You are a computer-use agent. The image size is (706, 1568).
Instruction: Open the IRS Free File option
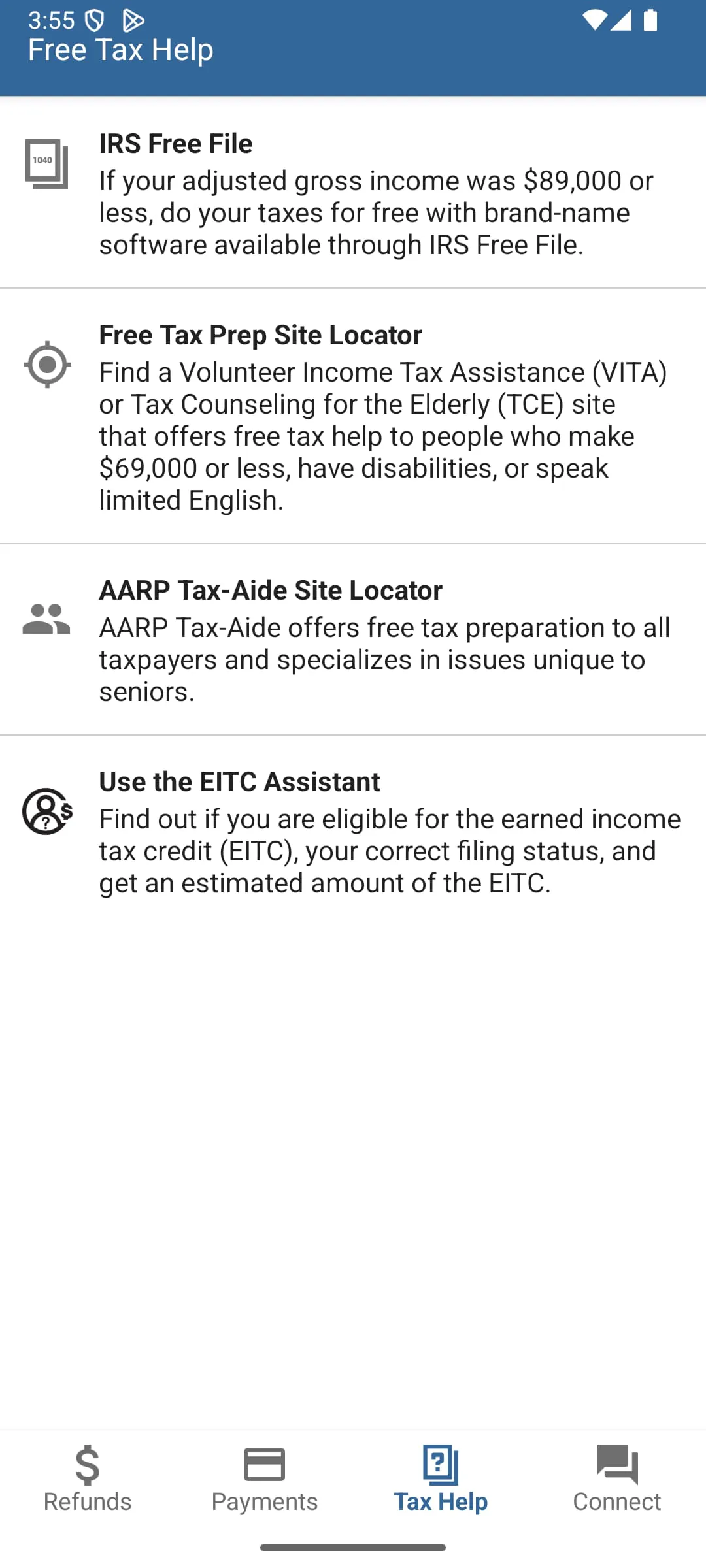click(353, 193)
